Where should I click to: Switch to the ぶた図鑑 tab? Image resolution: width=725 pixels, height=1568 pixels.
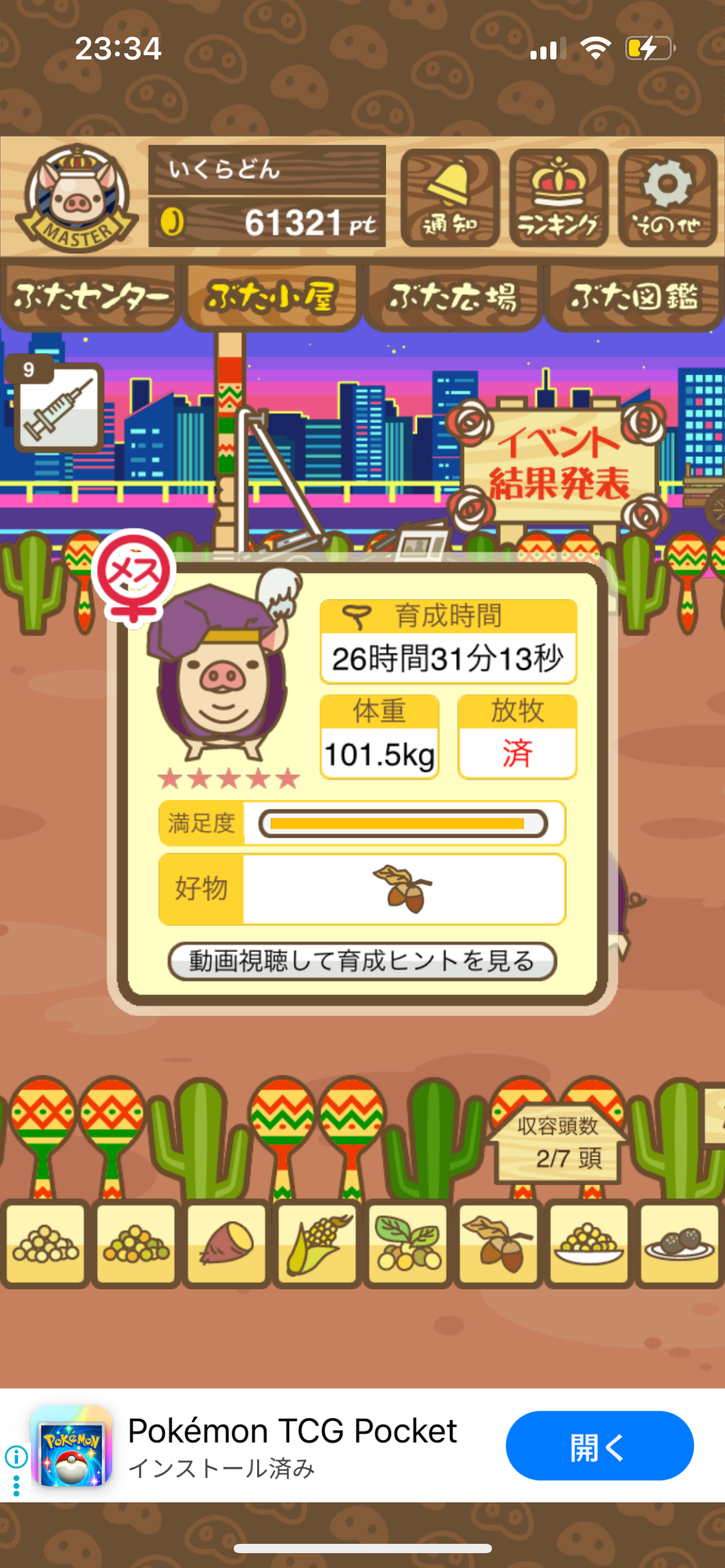[x=634, y=297]
